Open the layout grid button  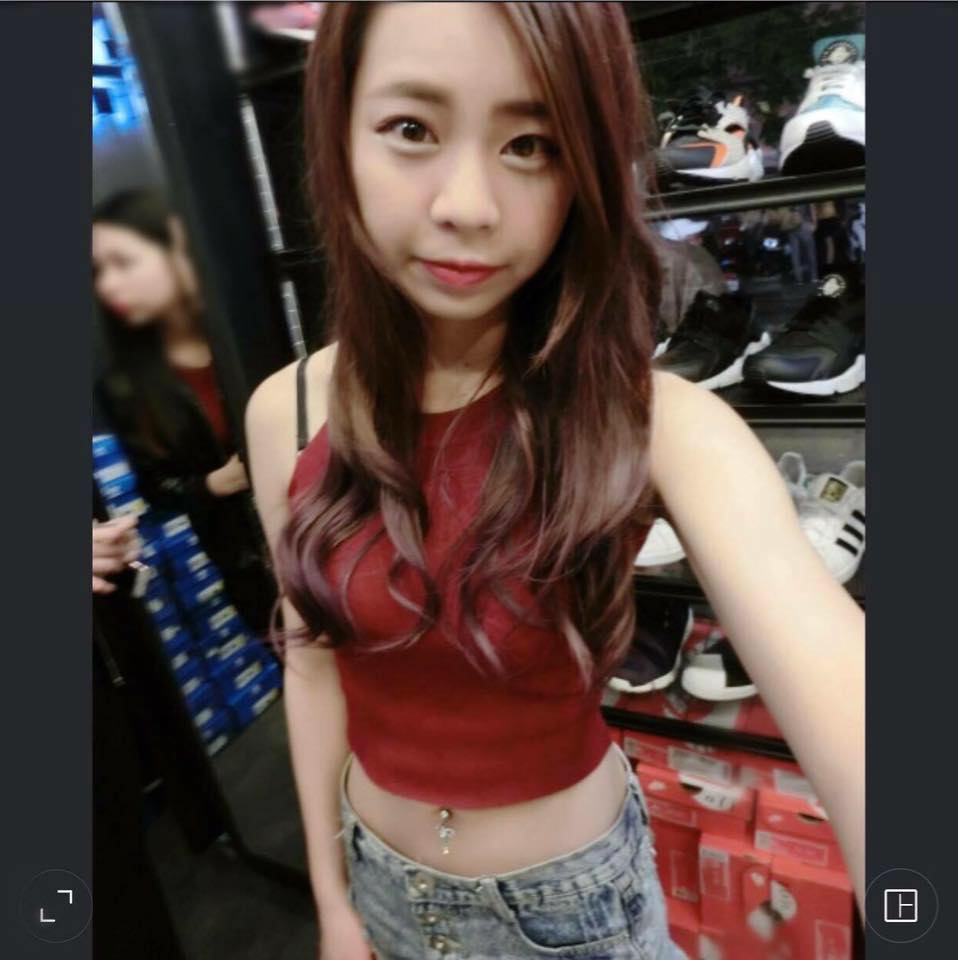pos(900,906)
